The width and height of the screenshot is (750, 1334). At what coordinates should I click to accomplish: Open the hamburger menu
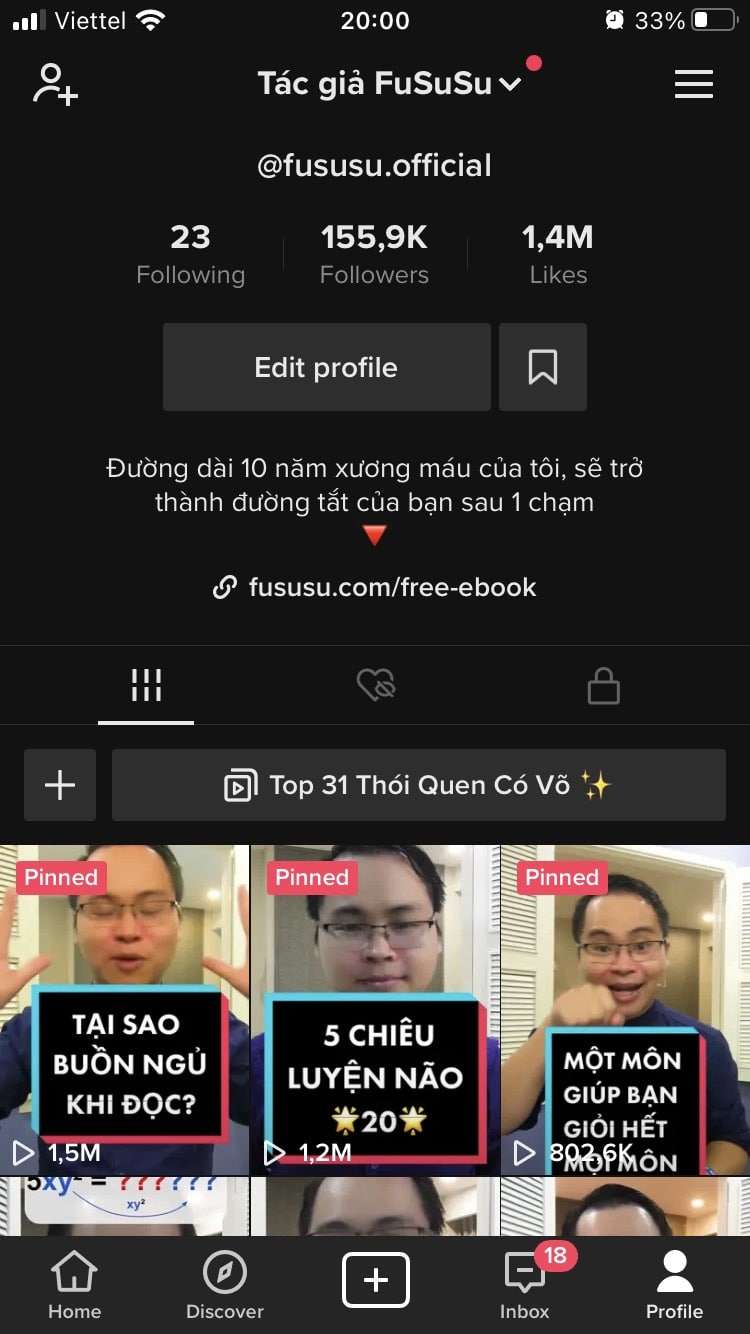693,84
